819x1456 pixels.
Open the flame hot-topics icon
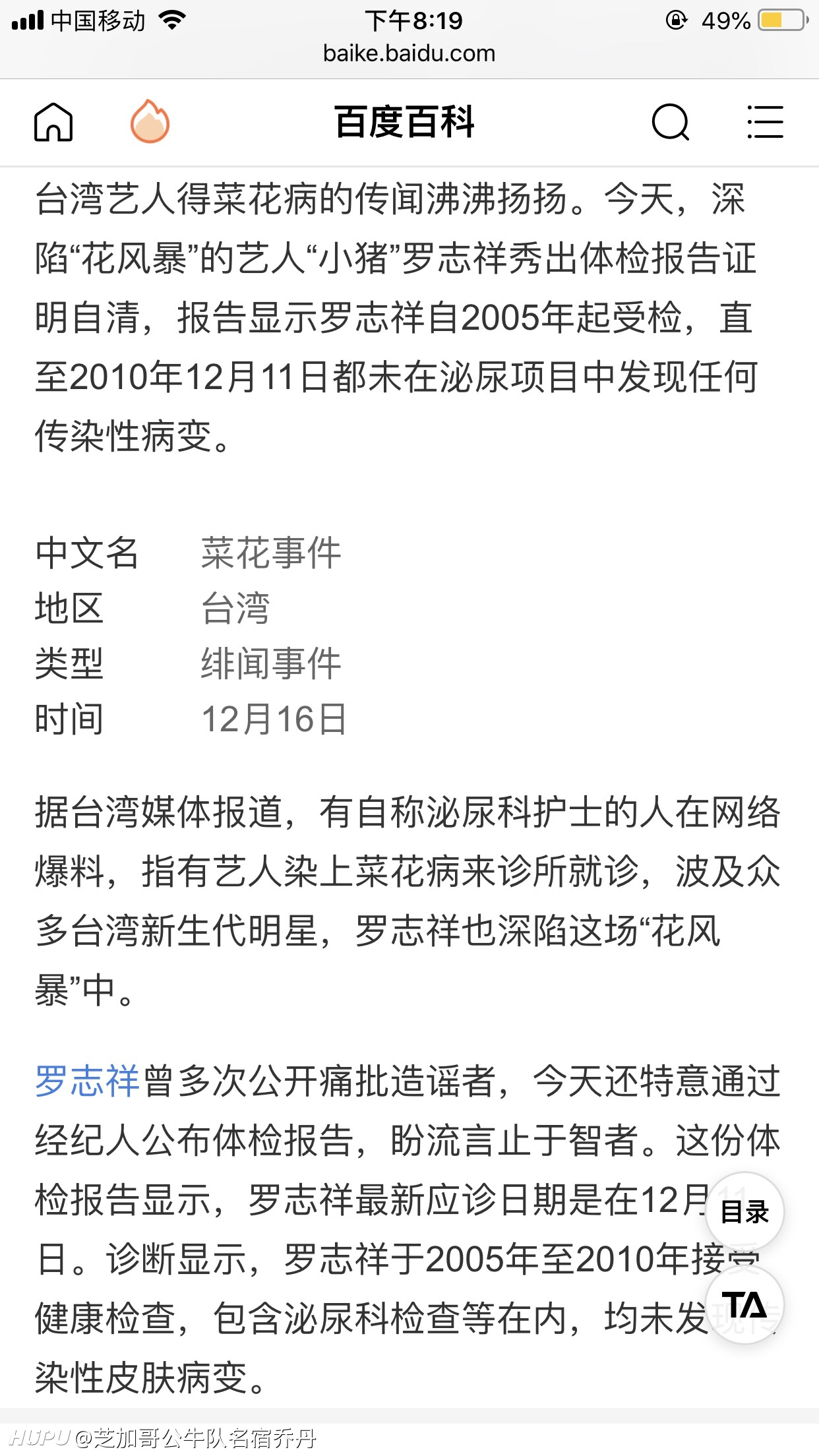pos(150,121)
